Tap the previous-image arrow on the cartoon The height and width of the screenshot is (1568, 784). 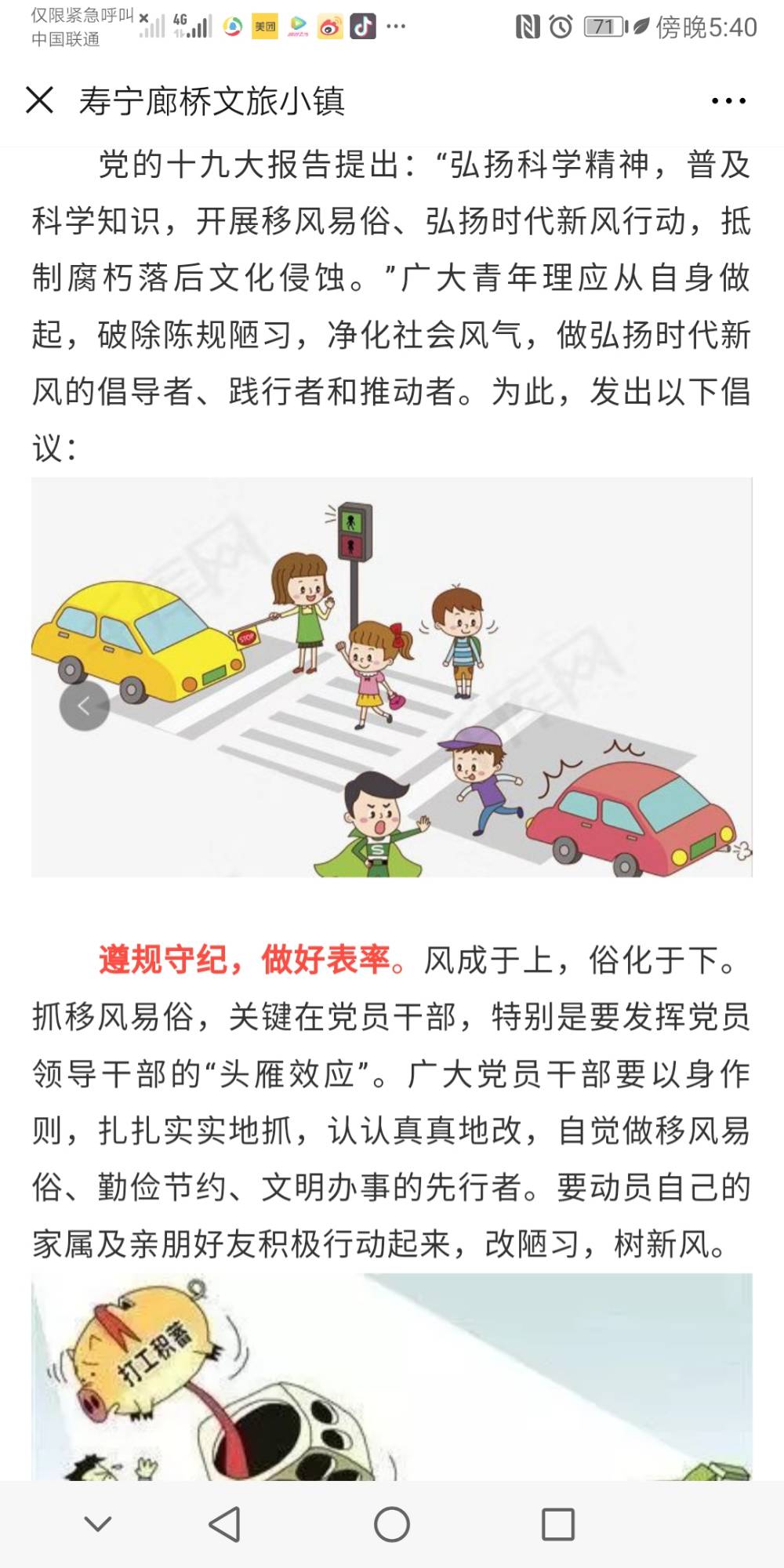[84, 706]
